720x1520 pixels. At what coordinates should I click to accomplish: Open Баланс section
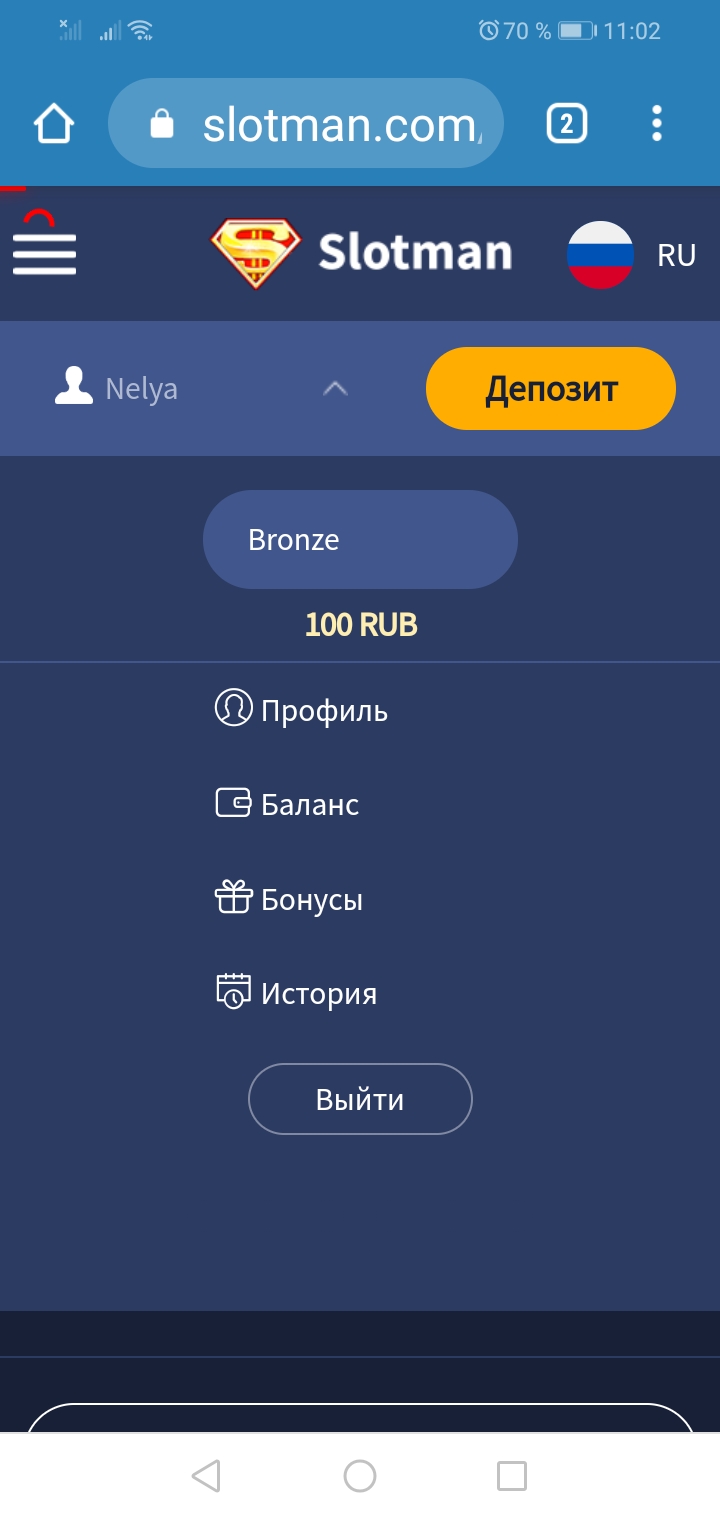click(288, 805)
